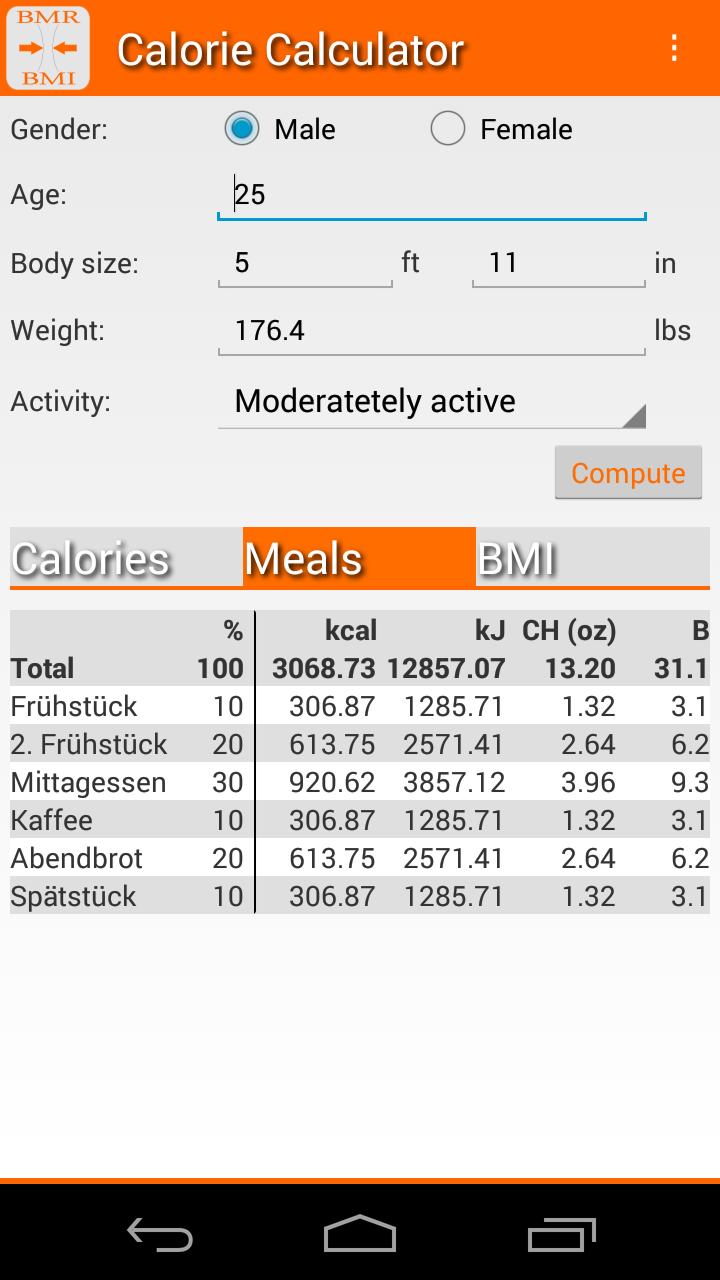Viewport: 720px width, 1280px height.
Task: Open the overflow menu
Action: [x=673, y=48]
